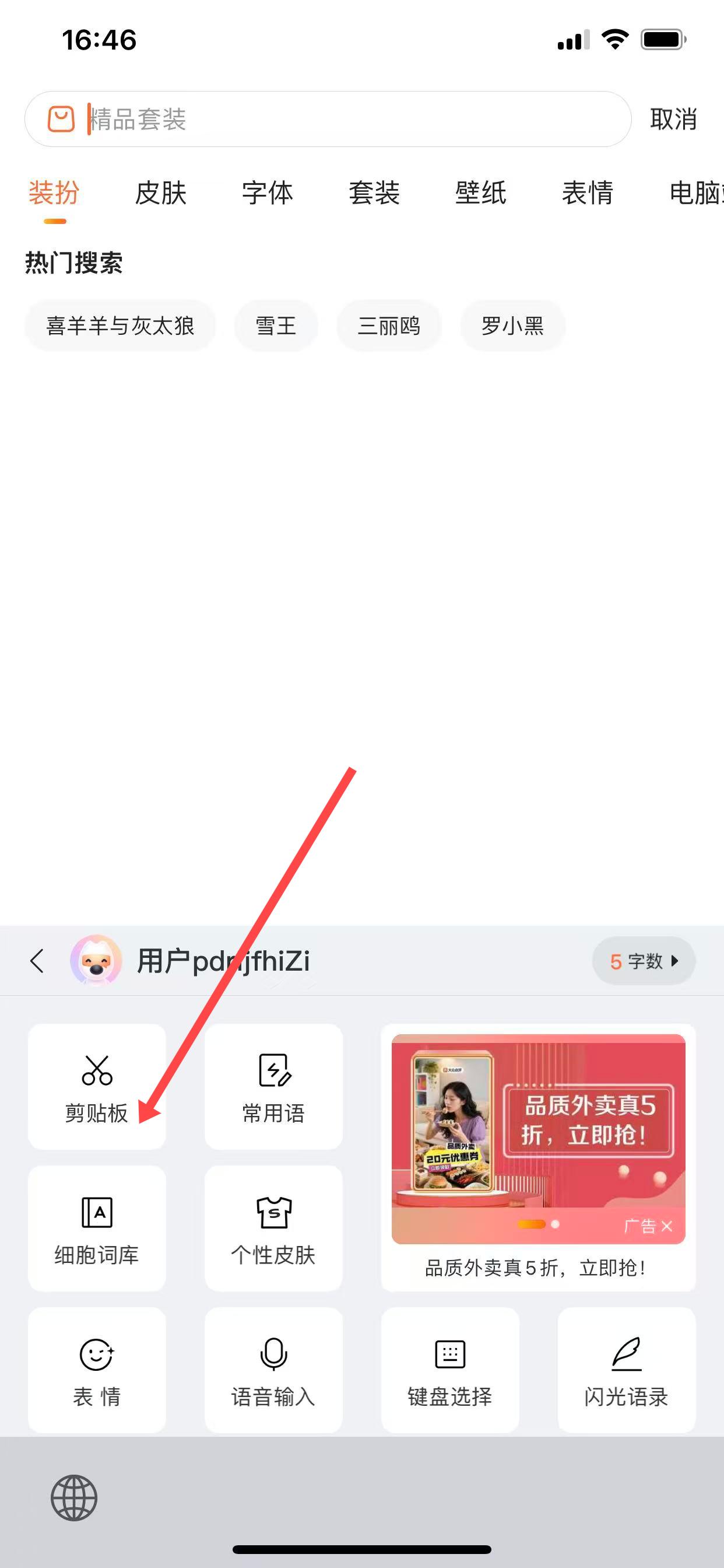Search hot term 喜羊羊与灰太狼
The height and width of the screenshot is (1568, 724).
(121, 325)
